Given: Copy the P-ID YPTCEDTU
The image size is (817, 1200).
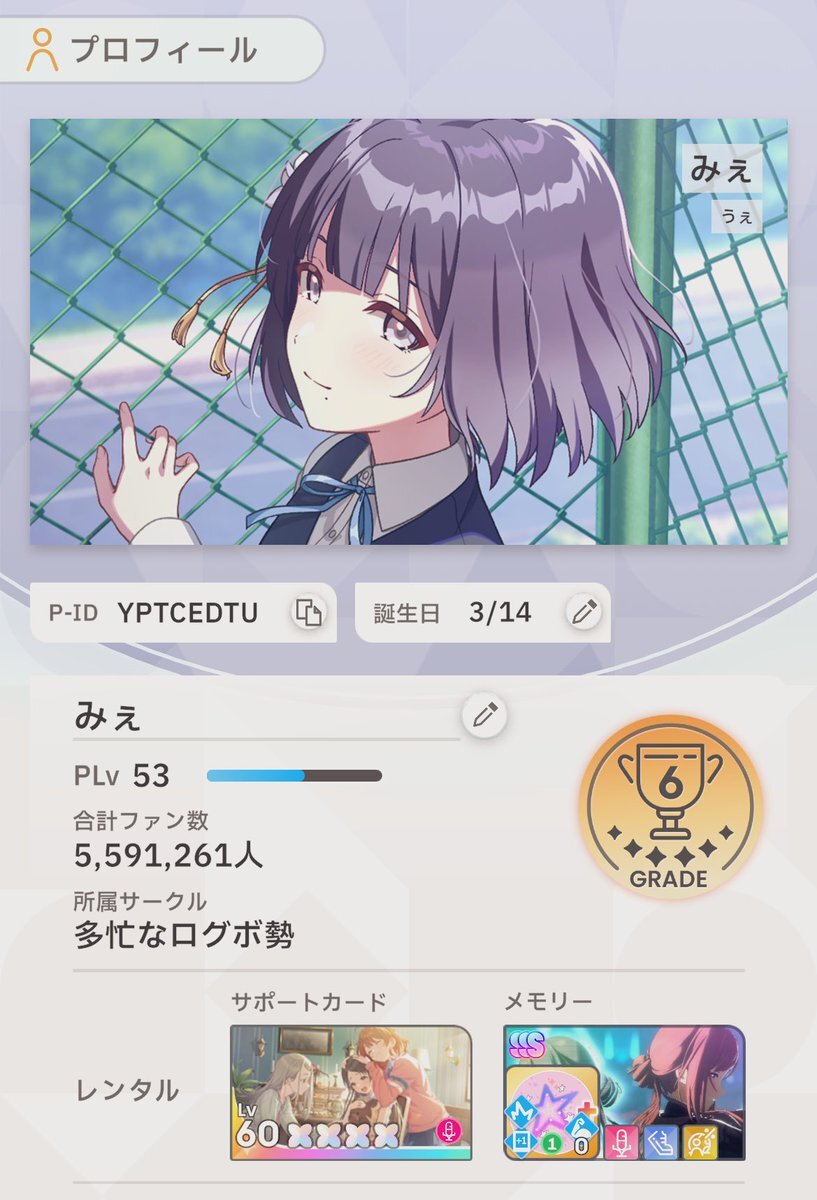Looking at the screenshot, I should (308, 613).
